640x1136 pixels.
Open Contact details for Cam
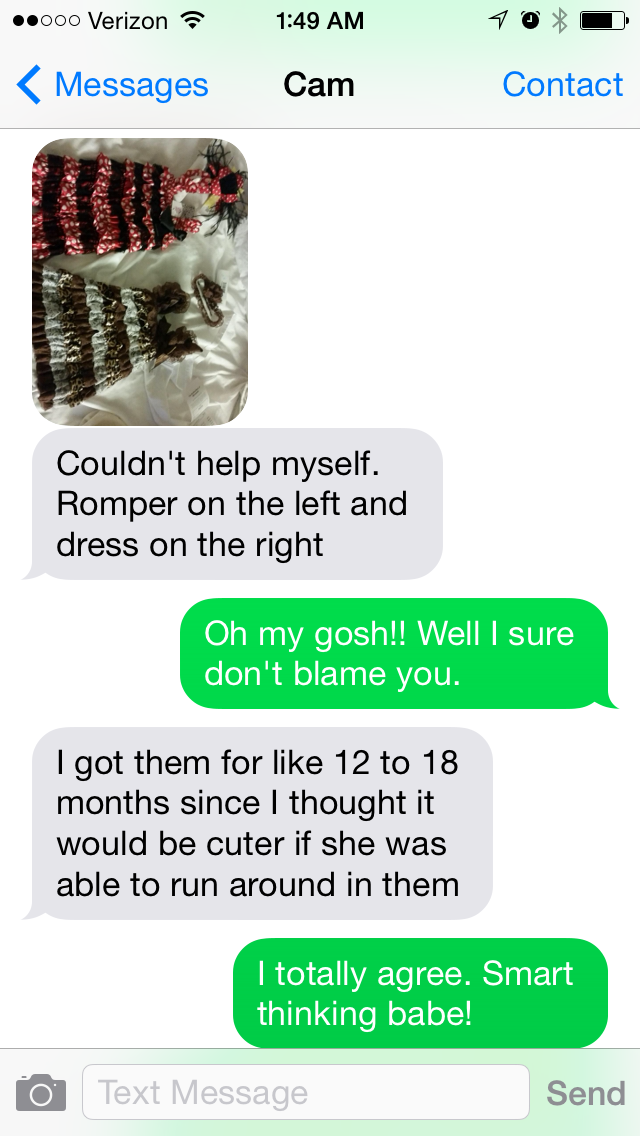click(562, 86)
